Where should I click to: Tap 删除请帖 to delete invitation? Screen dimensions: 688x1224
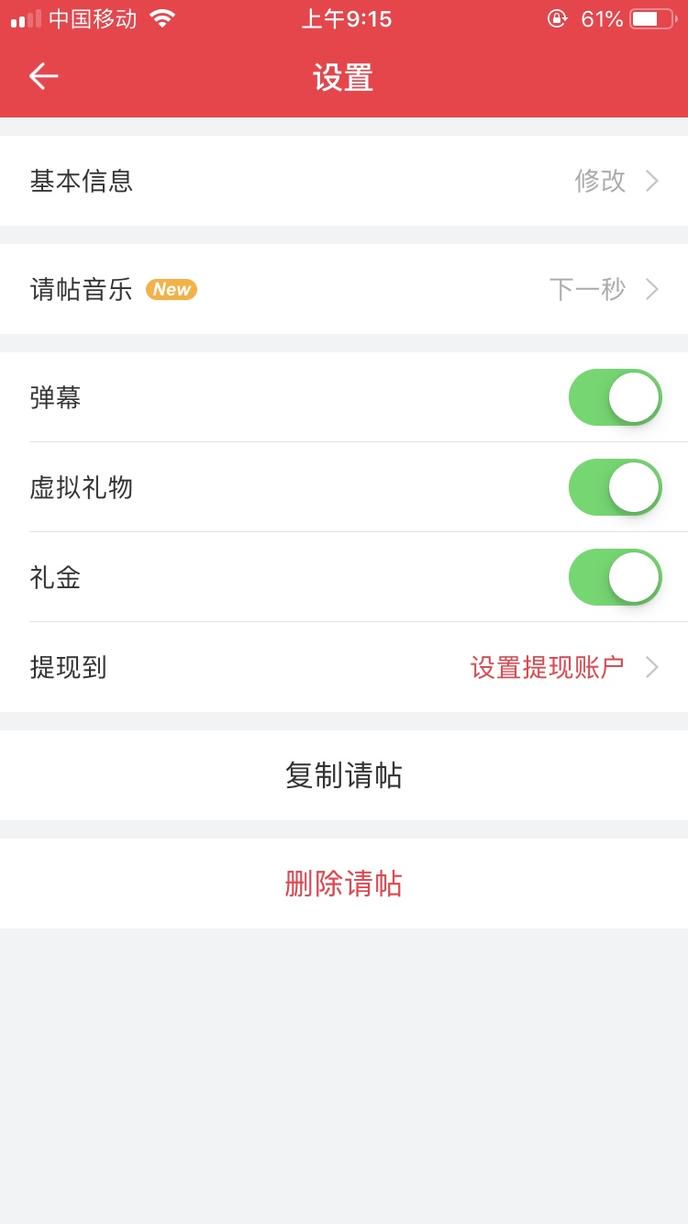[344, 884]
